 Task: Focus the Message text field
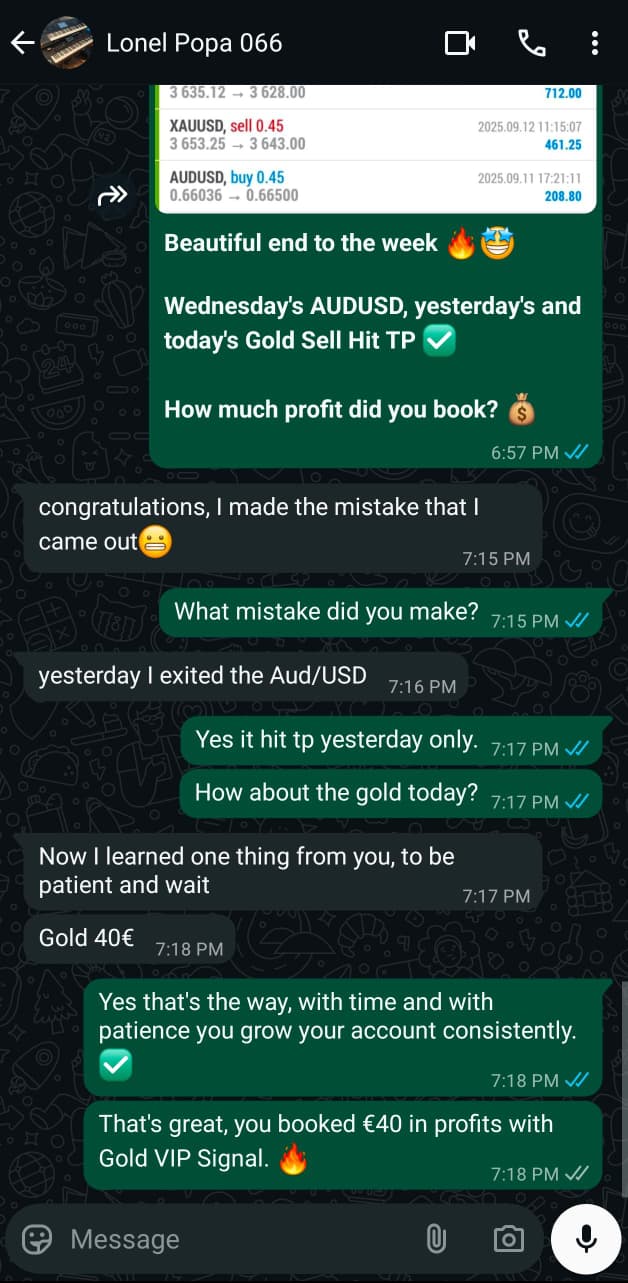pos(230,1239)
